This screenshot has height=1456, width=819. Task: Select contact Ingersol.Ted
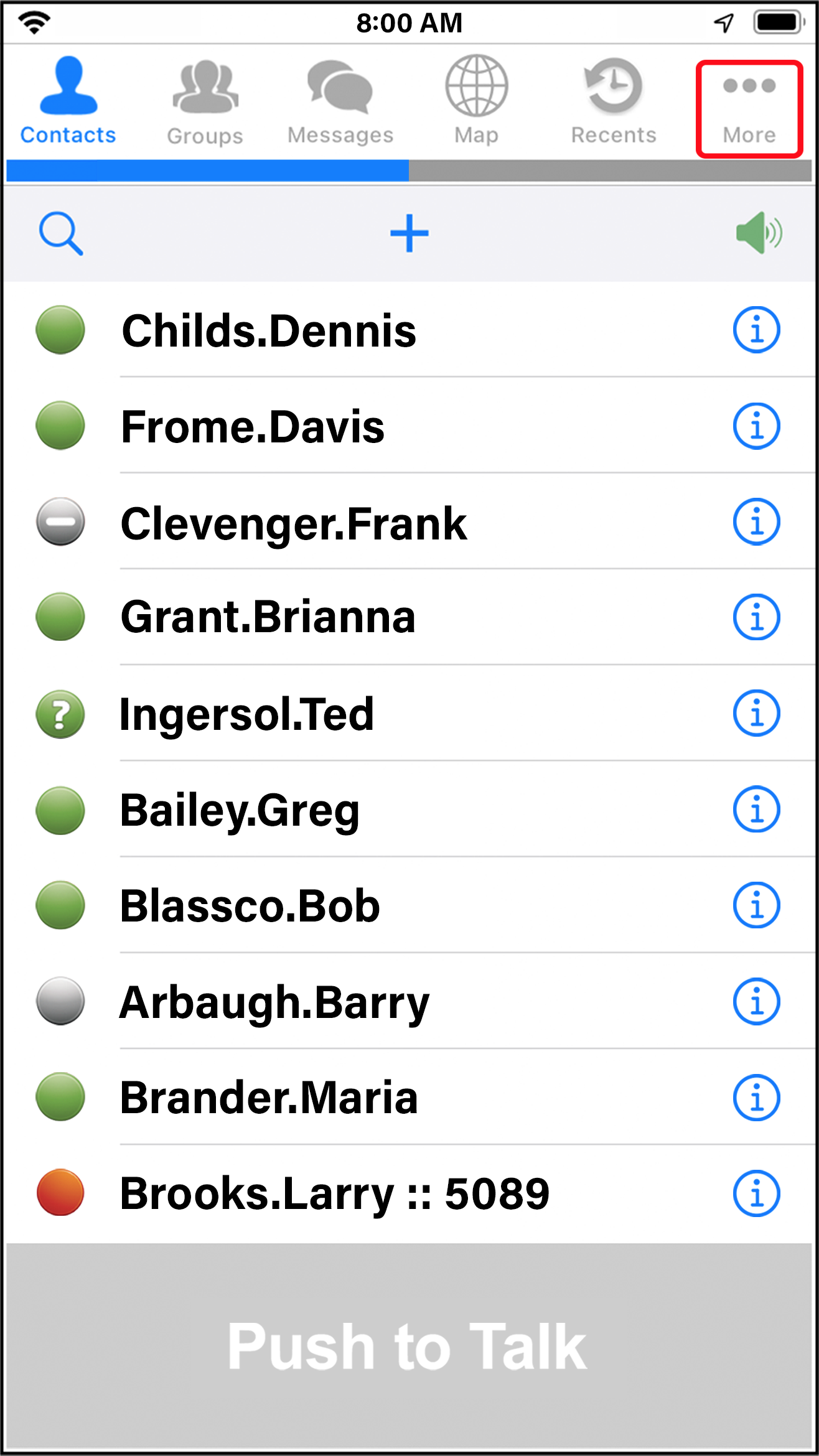246,714
